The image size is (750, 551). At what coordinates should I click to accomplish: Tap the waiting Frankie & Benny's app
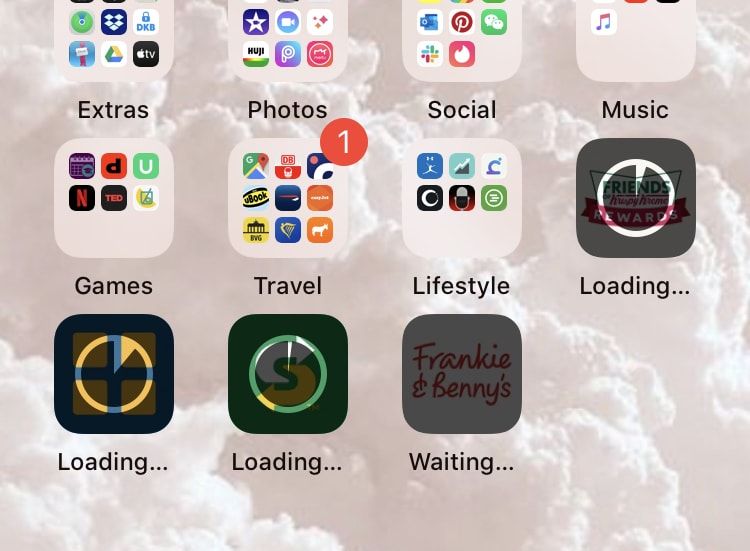[x=461, y=374]
